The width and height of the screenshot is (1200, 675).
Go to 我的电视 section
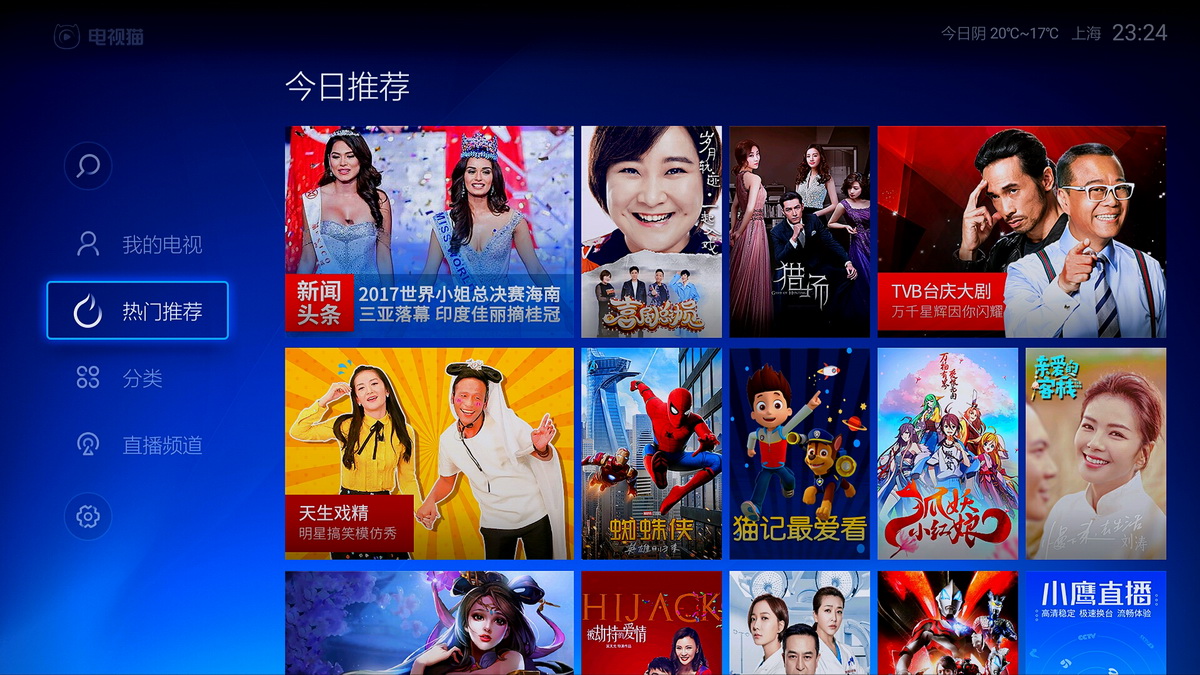pos(140,244)
